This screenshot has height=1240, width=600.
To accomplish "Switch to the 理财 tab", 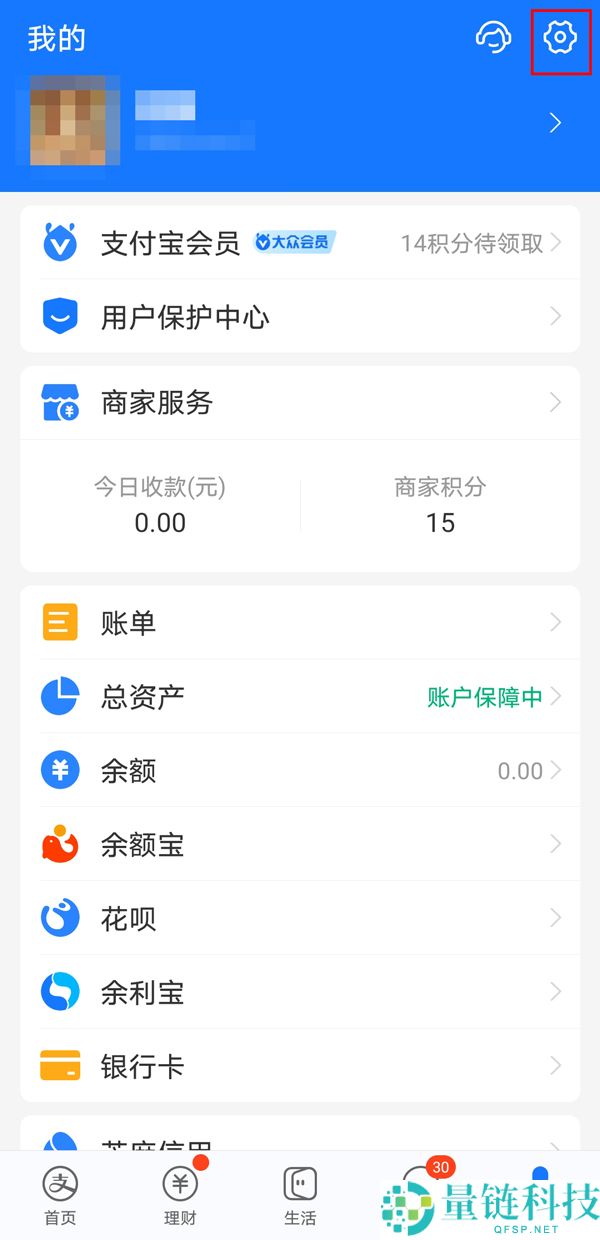I will 180,1196.
